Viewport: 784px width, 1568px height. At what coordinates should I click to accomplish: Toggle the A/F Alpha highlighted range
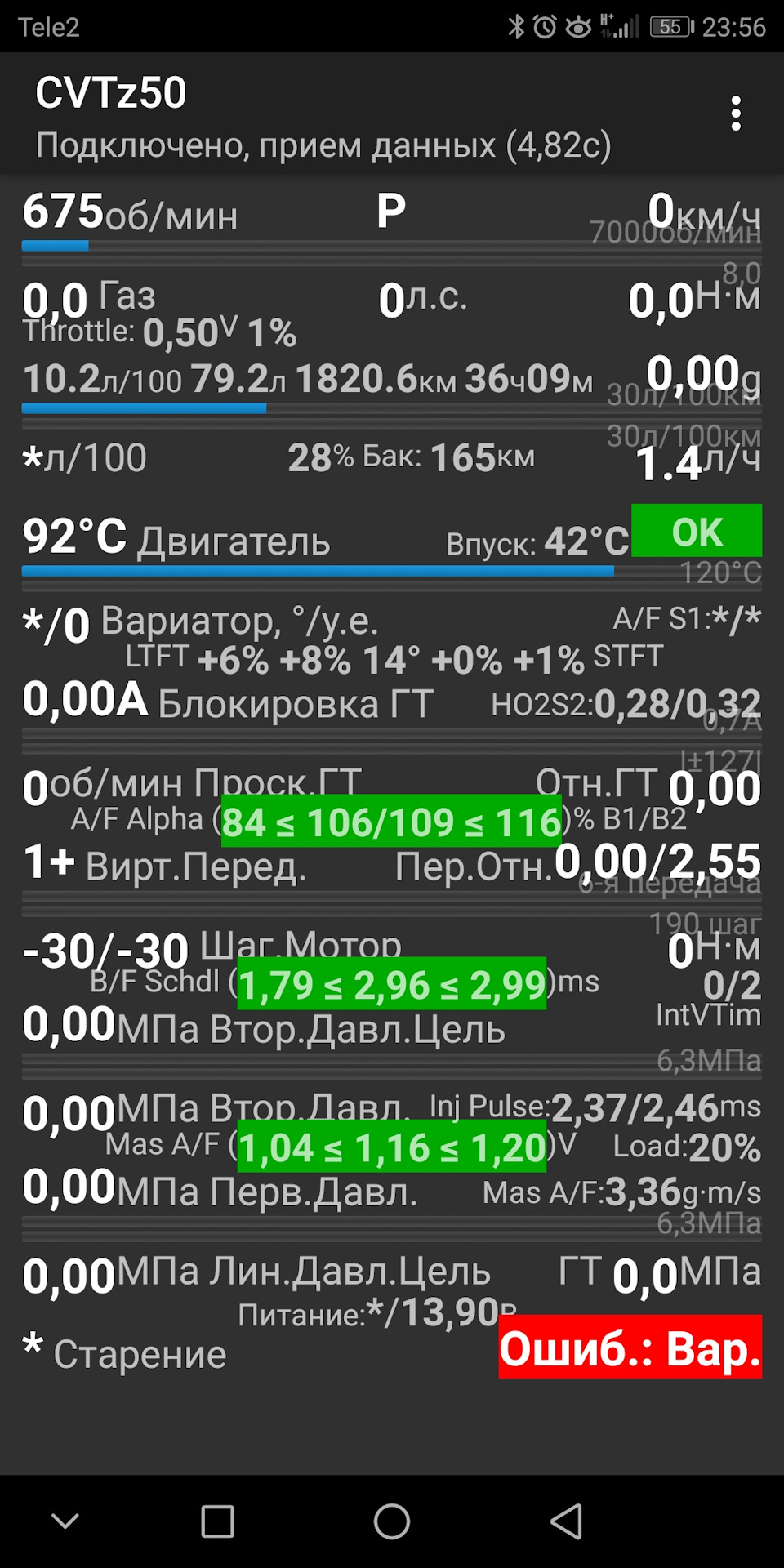point(390,822)
